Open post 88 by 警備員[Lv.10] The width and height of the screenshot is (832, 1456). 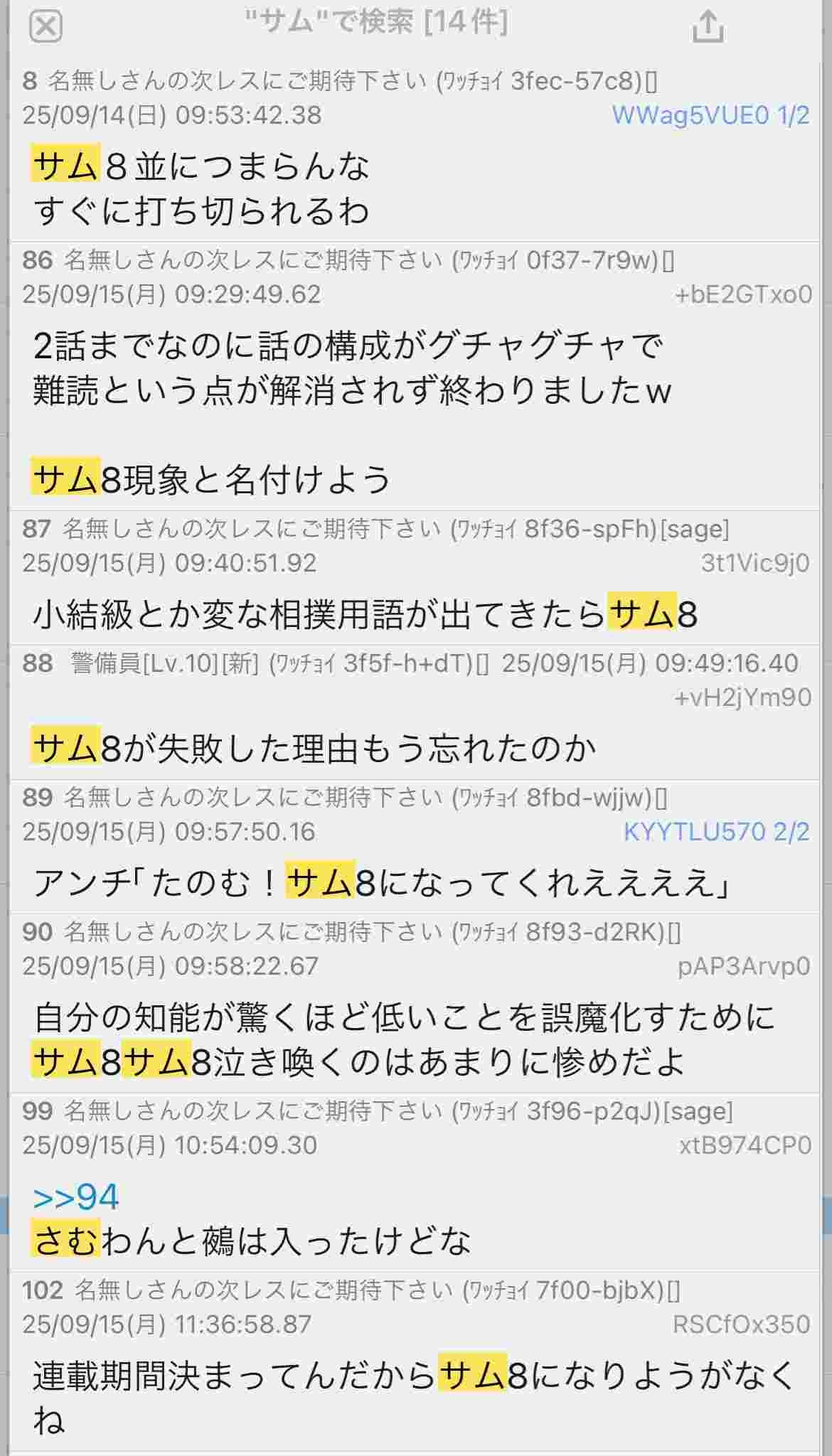pyautogui.click(x=313, y=749)
